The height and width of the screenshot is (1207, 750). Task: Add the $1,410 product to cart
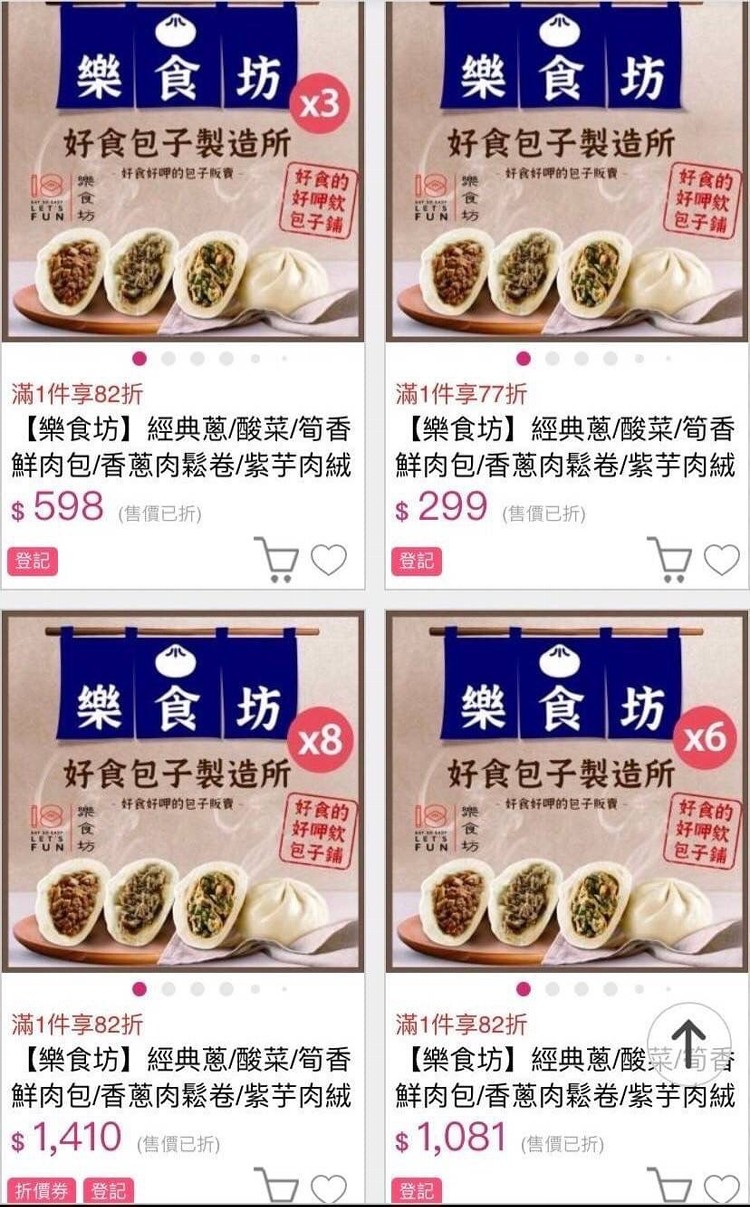(x=276, y=1188)
